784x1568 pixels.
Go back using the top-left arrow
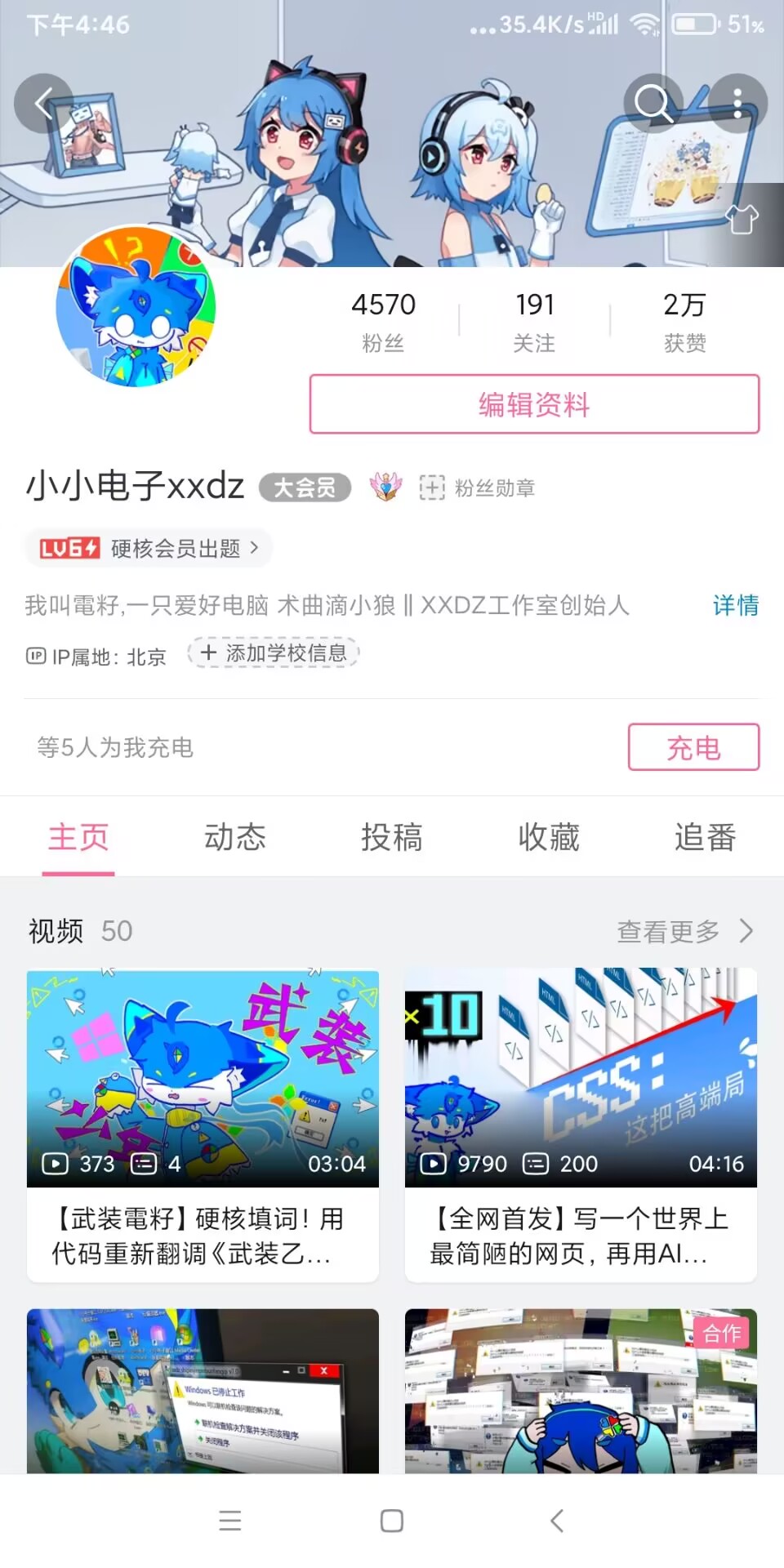point(44,104)
